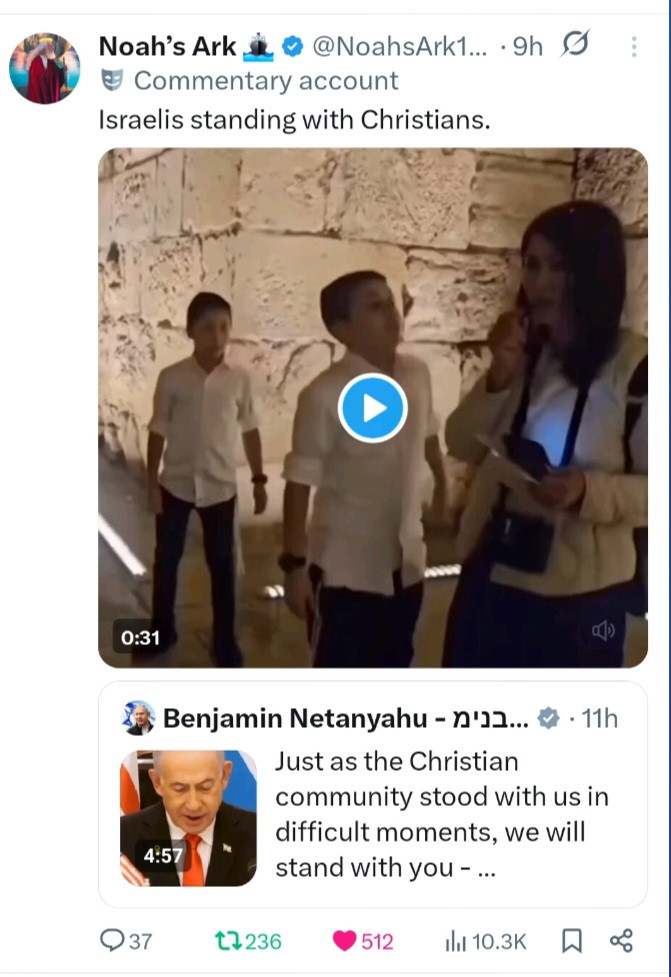The height and width of the screenshot is (977, 671).
Task: Play the 4:57 Netanyahu video thumbnail
Action: coord(189,818)
